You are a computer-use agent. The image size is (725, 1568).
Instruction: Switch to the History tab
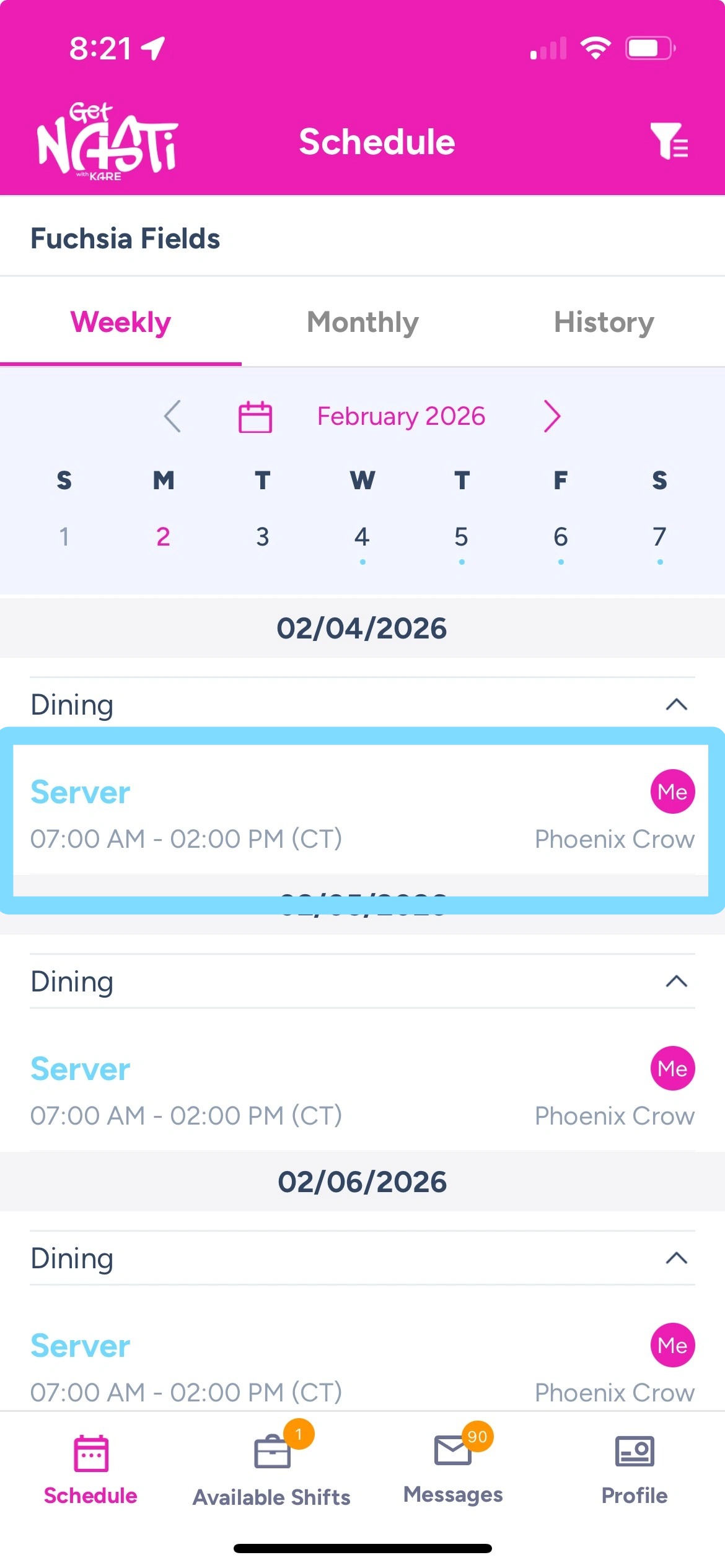click(604, 323)
